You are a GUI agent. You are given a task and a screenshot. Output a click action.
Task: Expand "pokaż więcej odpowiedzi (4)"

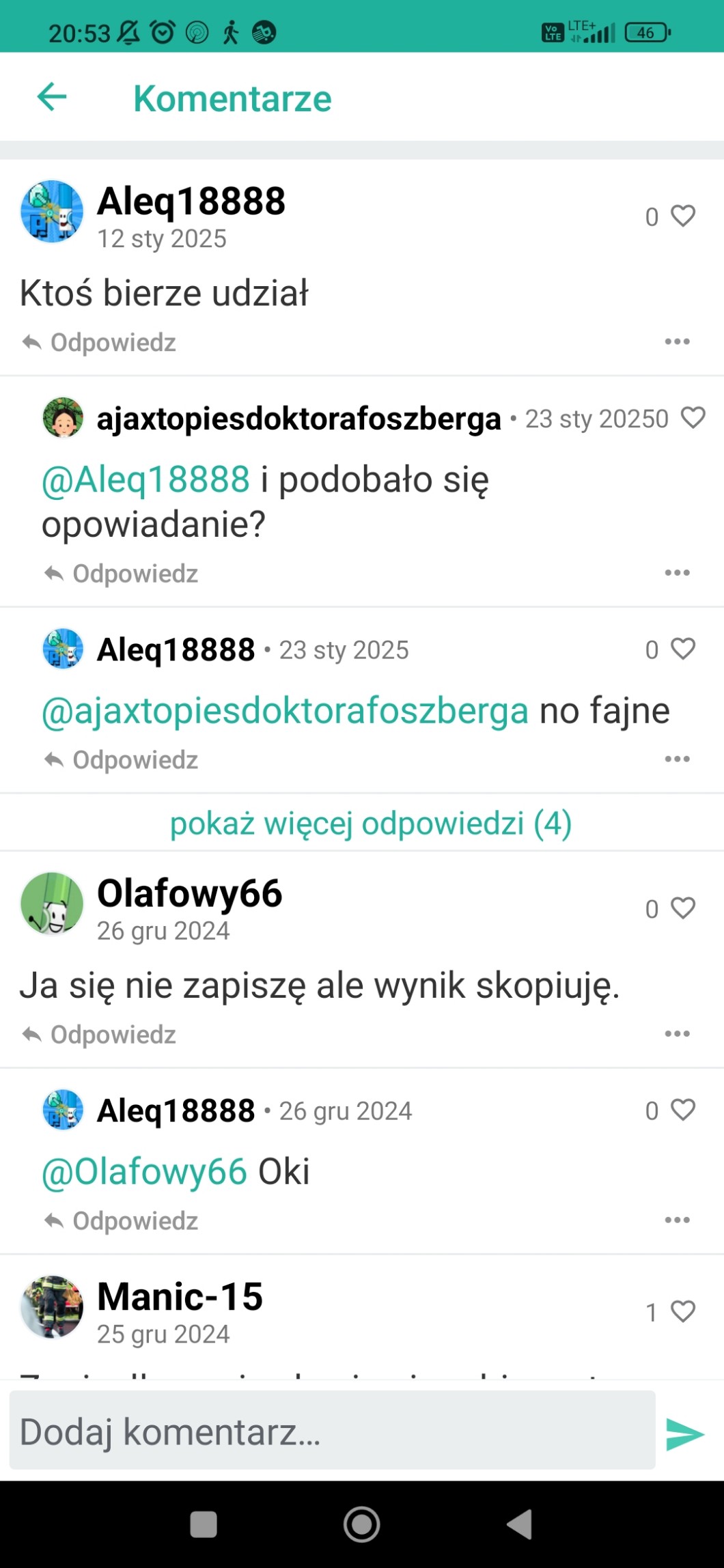coord(370,823)
